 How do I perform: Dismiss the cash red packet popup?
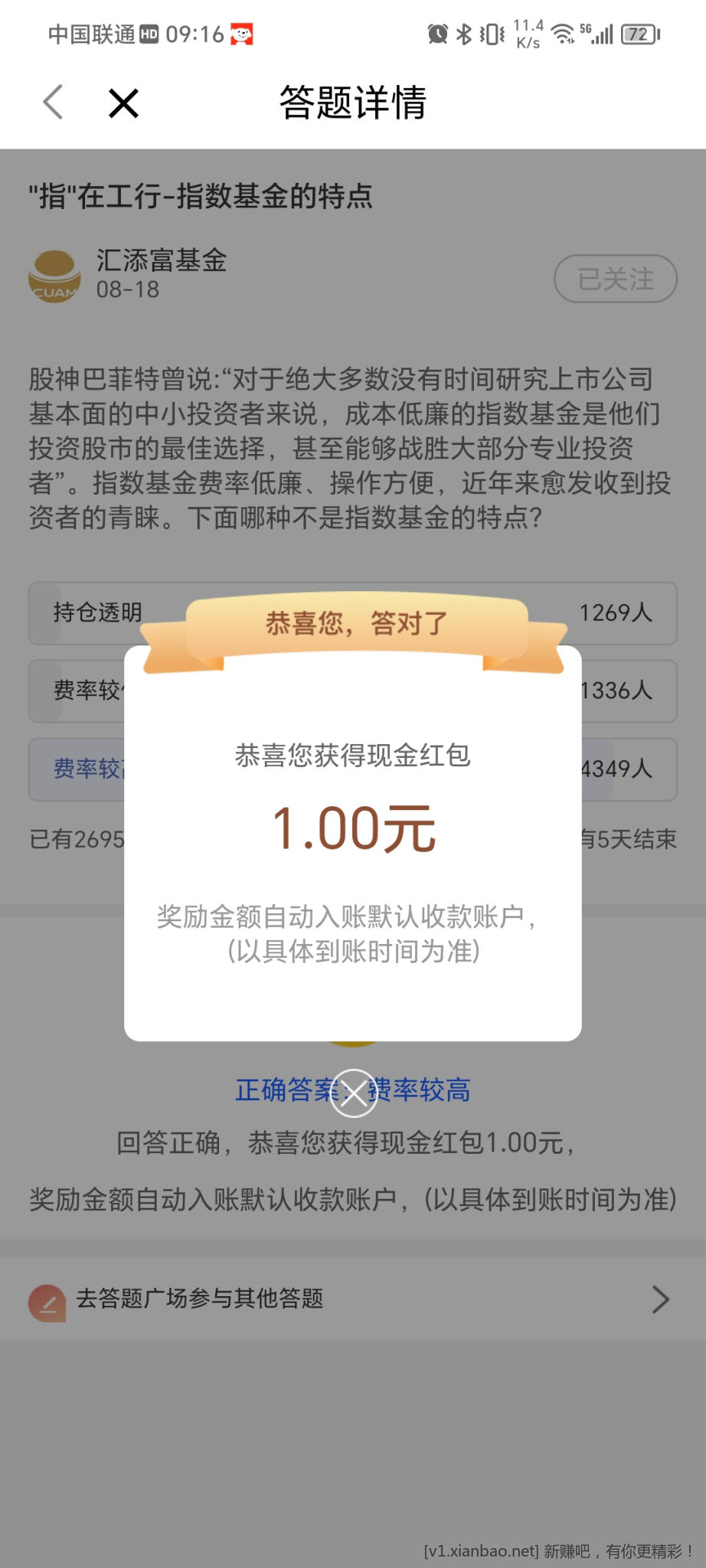353,1093
